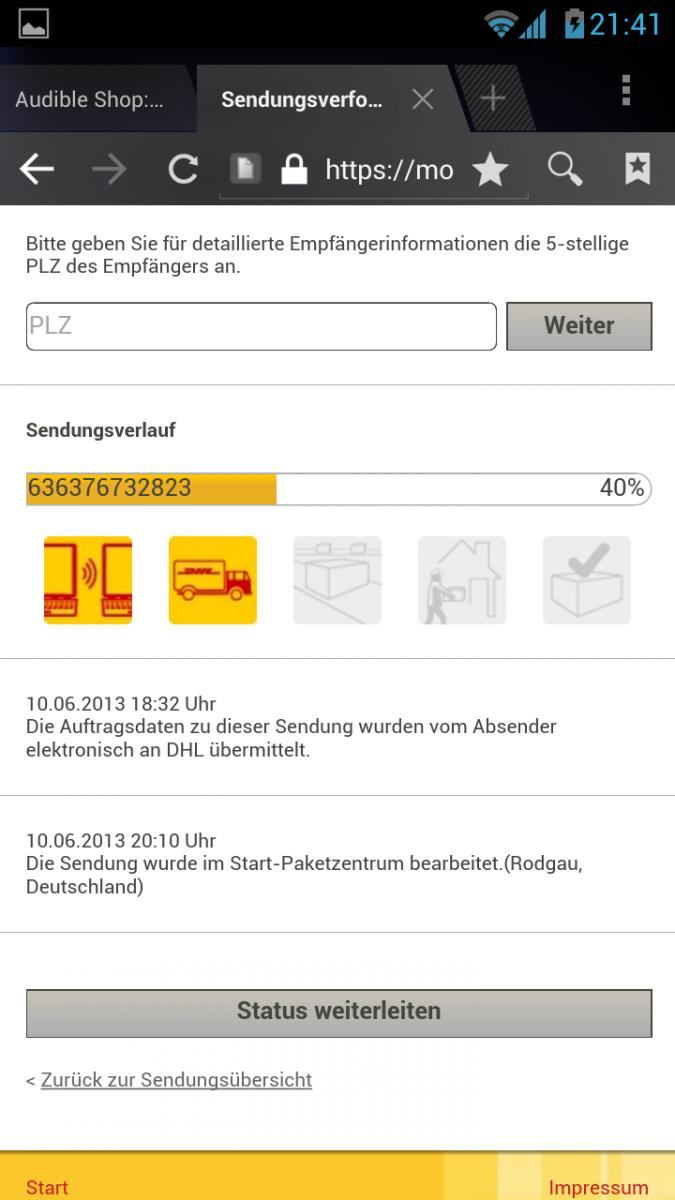Image resolution: width=675 pixels, height=1200 pixels.
Task: Open a new browser tab
Action: tap(492, 98)
